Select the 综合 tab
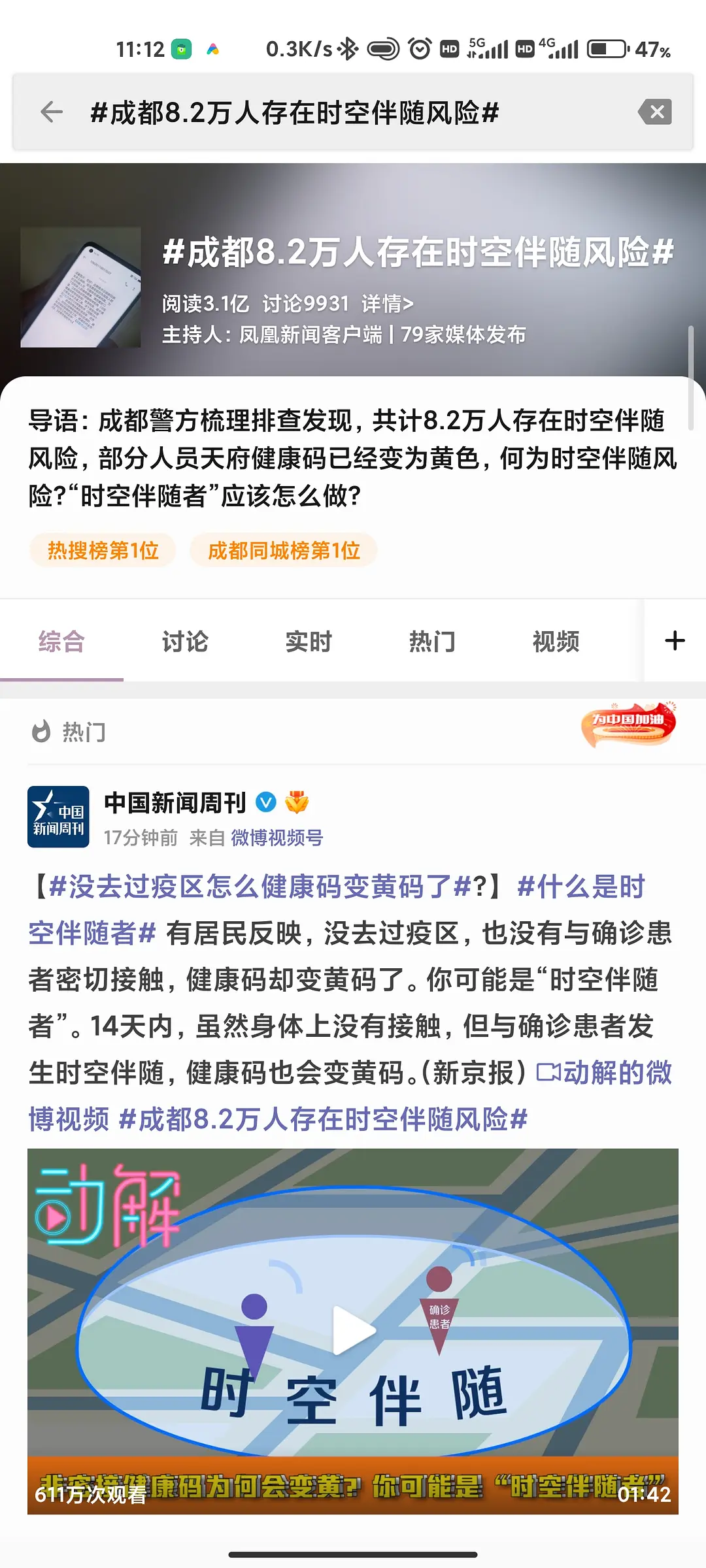 pyautogui.click(x=61, y=642)
